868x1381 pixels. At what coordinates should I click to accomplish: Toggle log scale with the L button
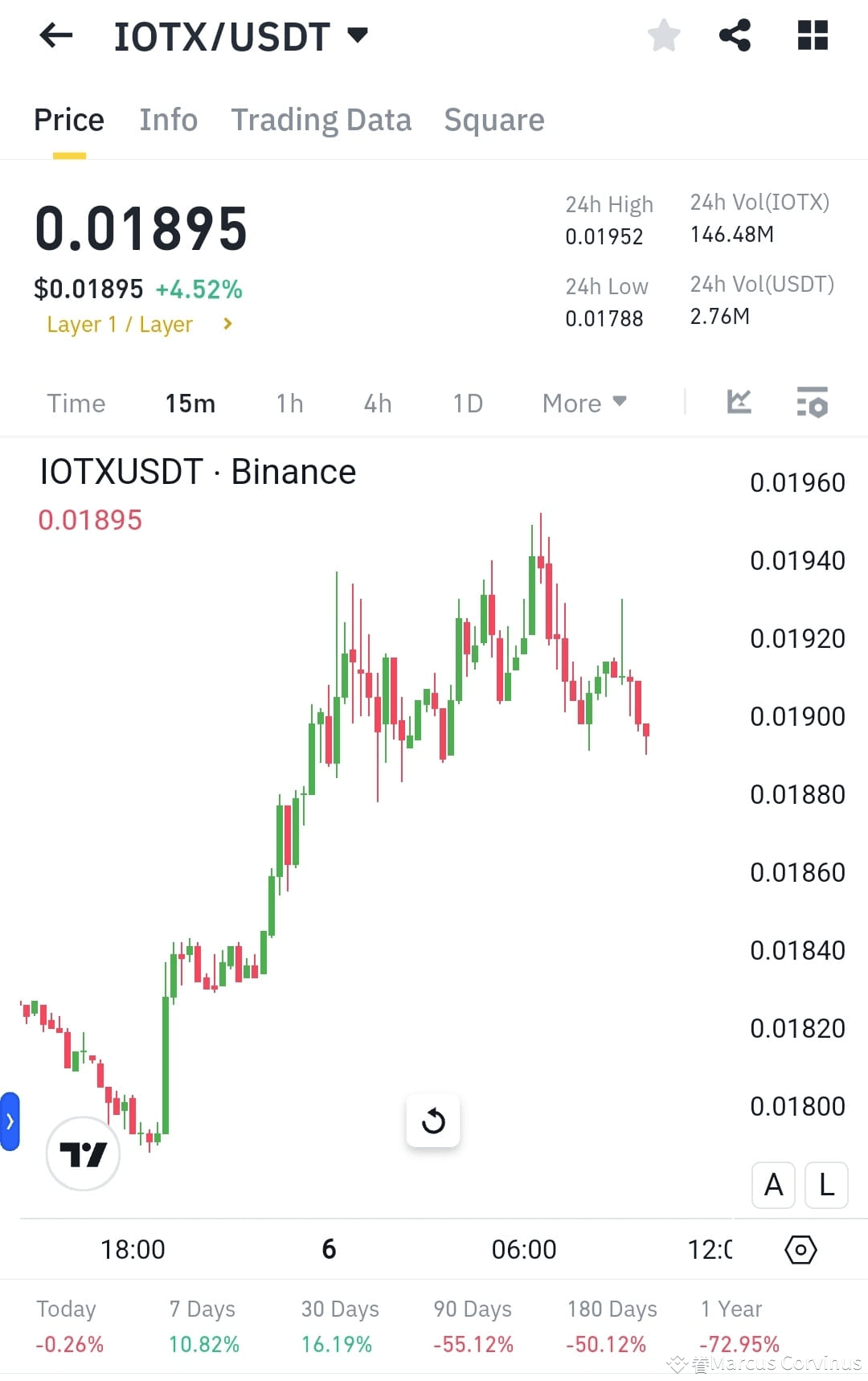[826, 1185]
